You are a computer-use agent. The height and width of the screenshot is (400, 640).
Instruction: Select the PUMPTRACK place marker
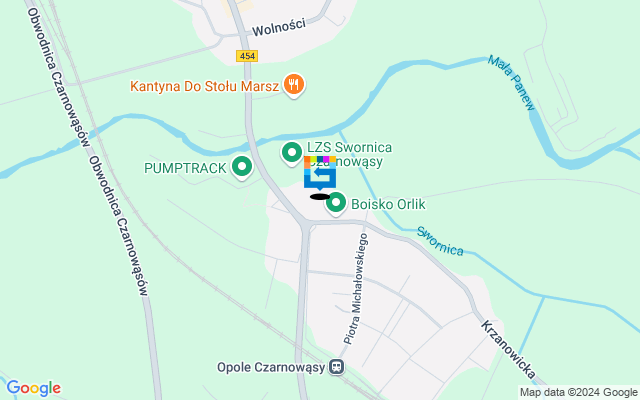[x=241, y=166]
